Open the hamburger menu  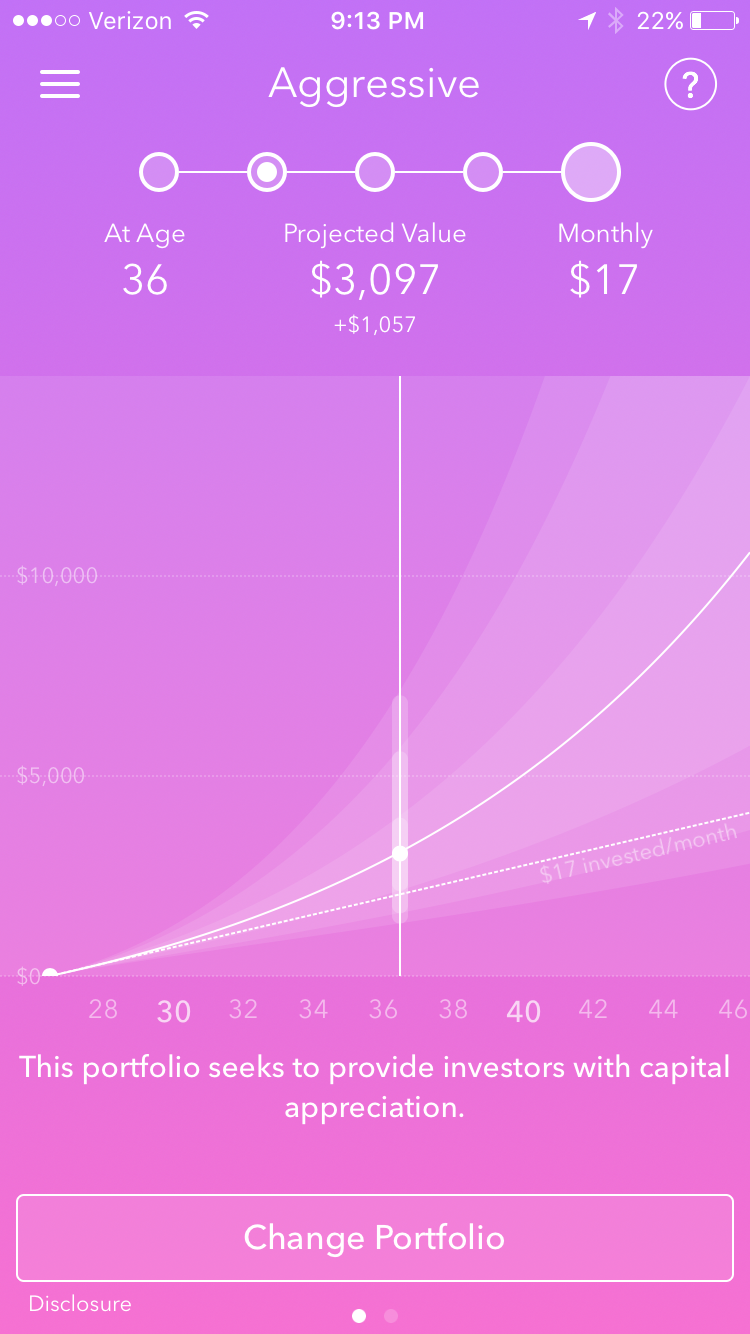[x=60, y=85]
